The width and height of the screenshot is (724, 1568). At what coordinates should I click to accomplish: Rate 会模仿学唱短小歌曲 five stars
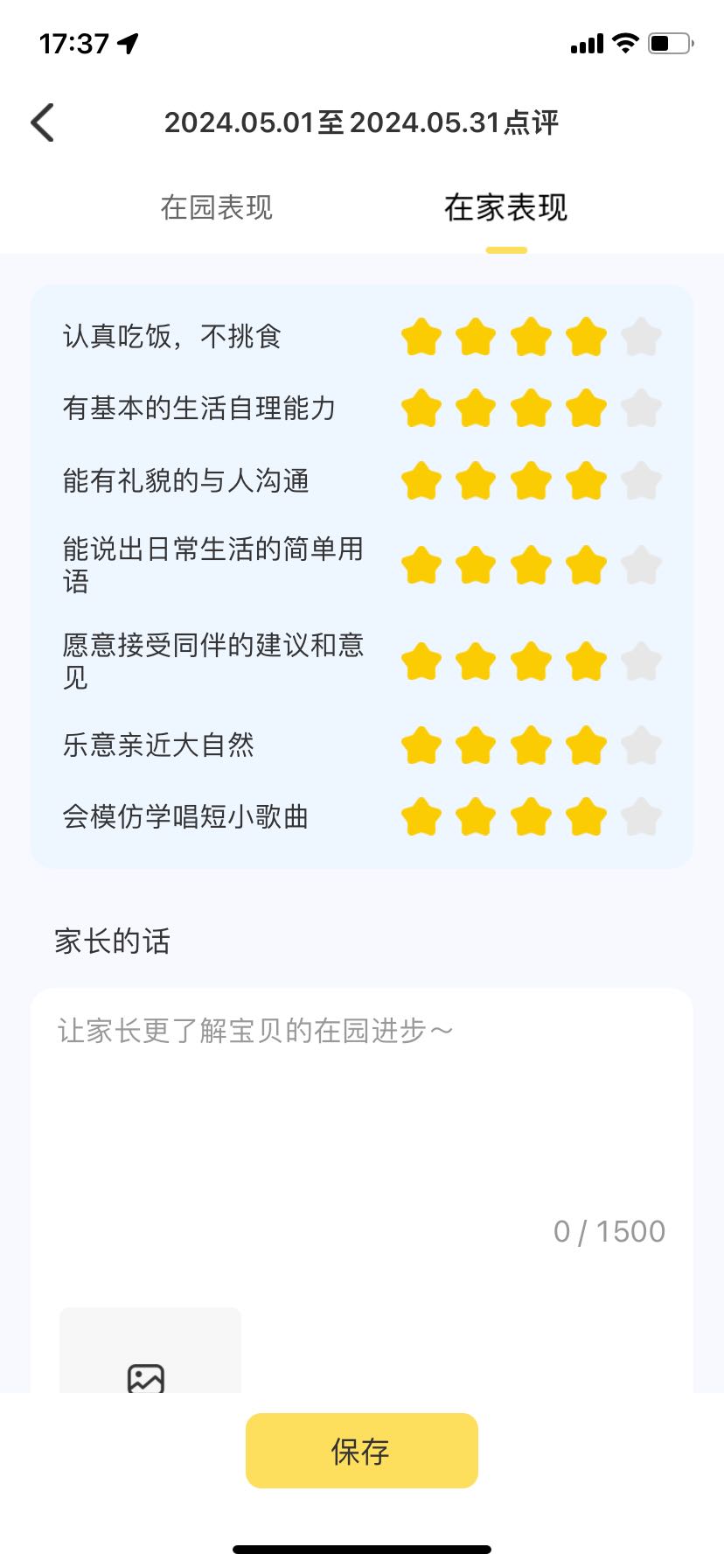pos(641,817)
